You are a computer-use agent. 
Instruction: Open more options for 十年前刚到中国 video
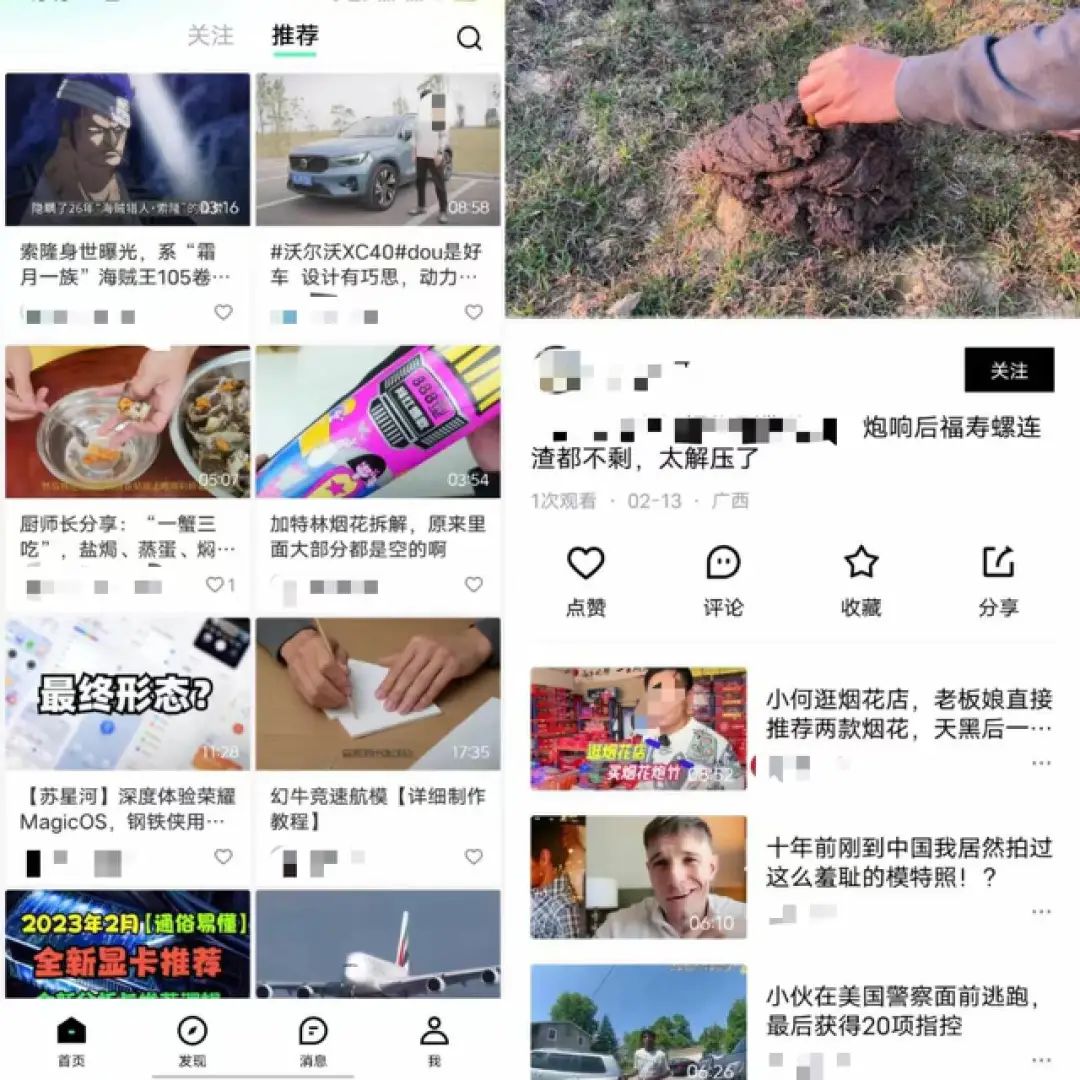1041,911
